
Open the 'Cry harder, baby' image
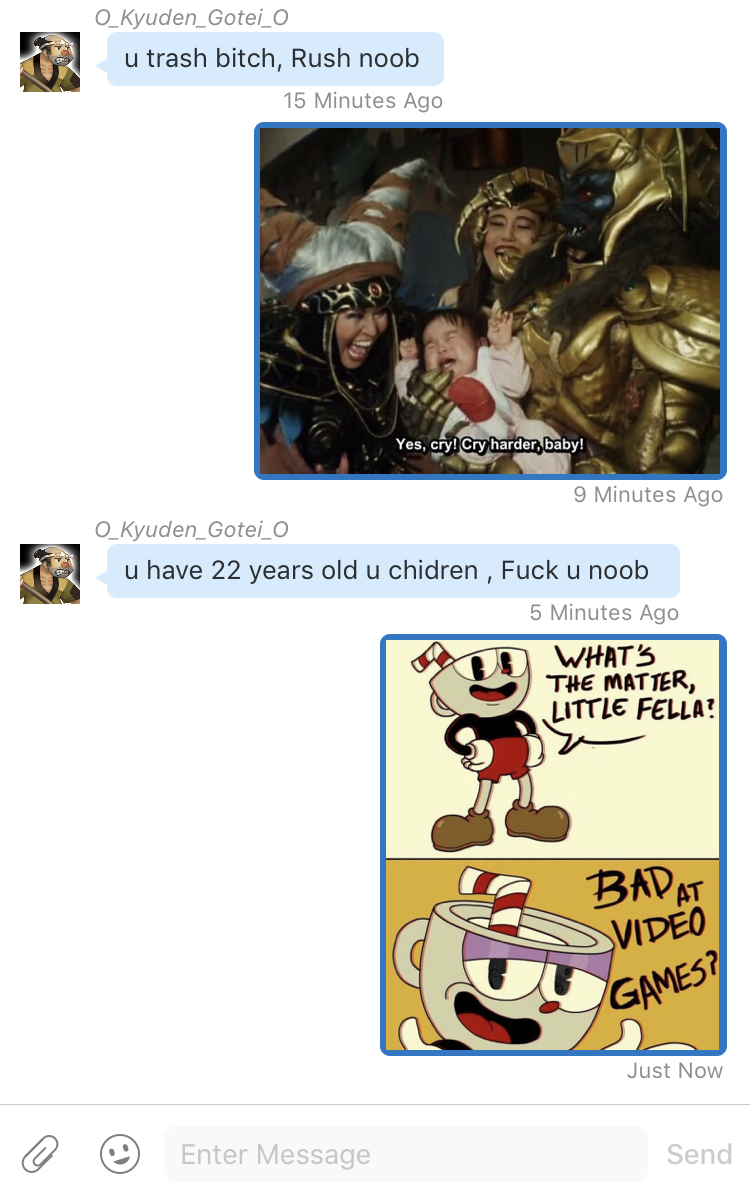click(490, 301)
